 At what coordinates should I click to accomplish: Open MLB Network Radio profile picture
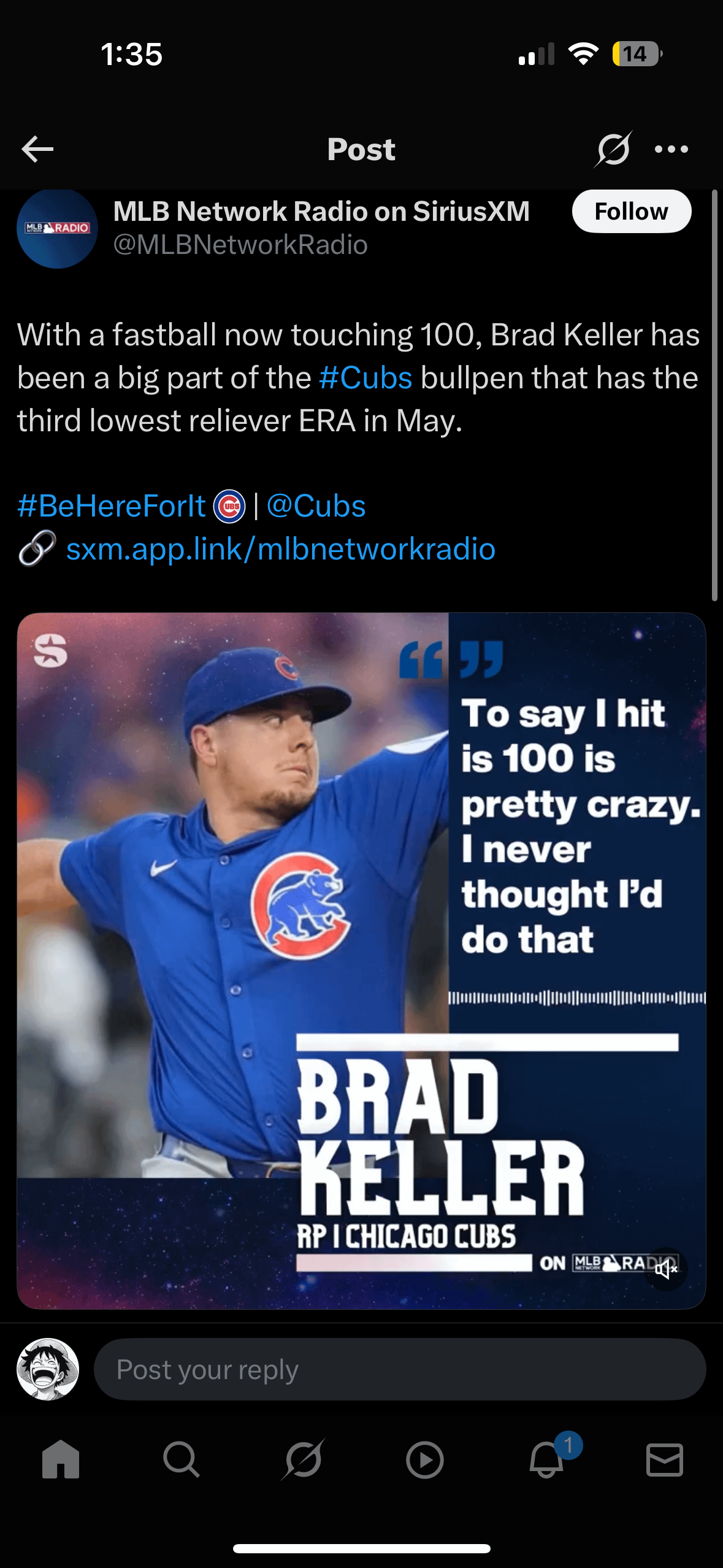pos(57,228)
